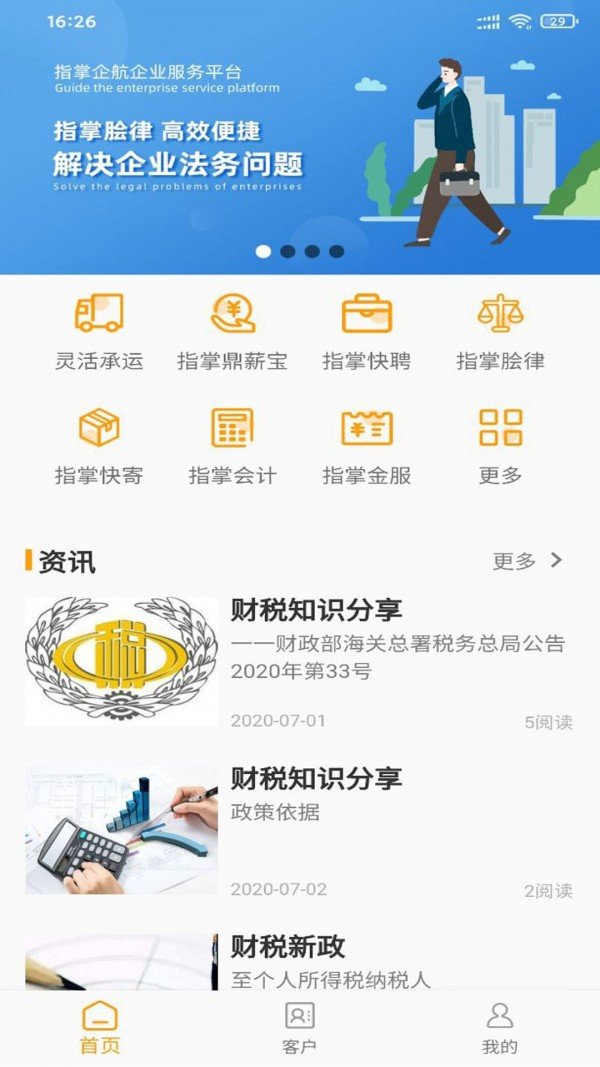This screenshot has width=600, height=1067.
Task: Switch to the 客户 tab
Action: click(299, 1028)
